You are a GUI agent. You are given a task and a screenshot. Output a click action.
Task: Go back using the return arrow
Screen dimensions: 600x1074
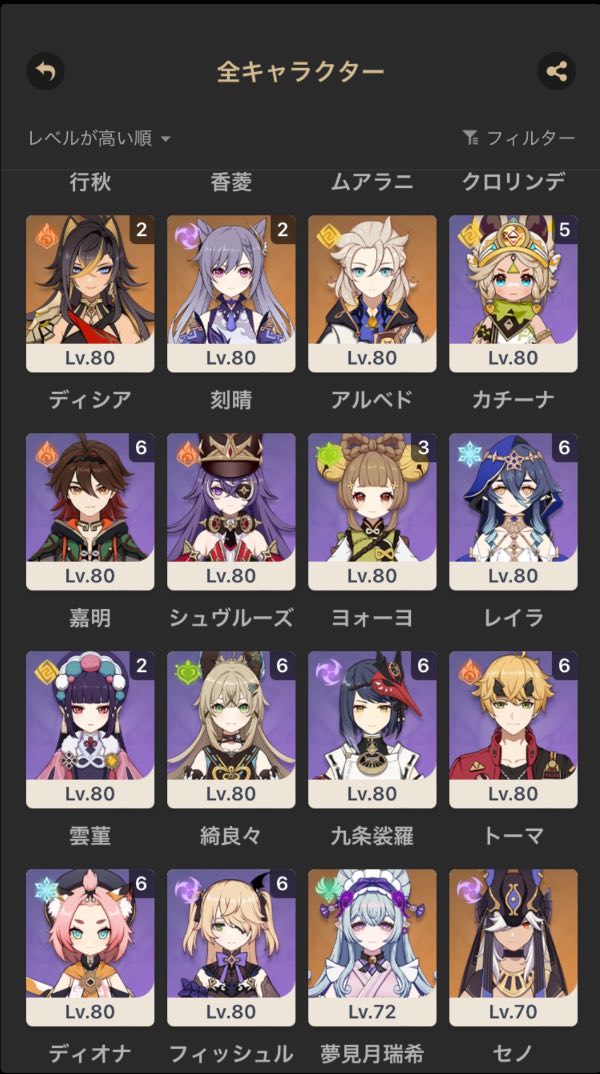(45, 71)
